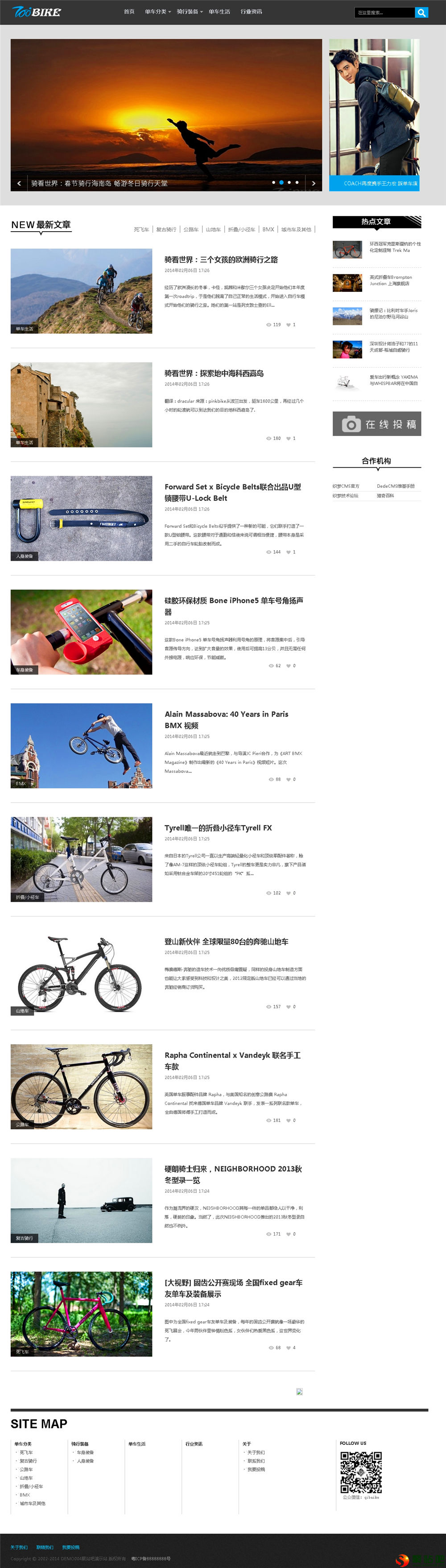
Task: Filter latest articles by BMX
Action: point(268,229)
